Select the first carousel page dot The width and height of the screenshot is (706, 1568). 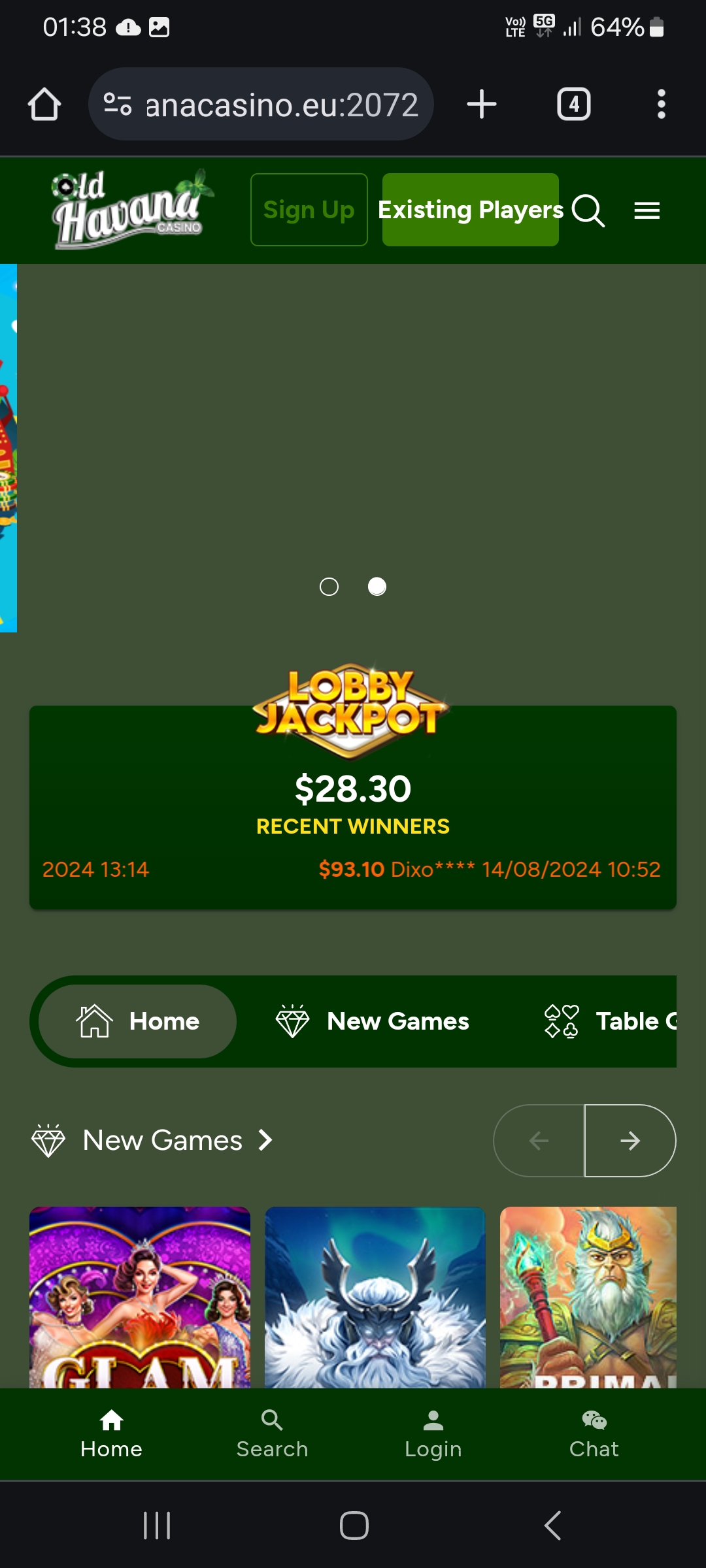(329, 587)
